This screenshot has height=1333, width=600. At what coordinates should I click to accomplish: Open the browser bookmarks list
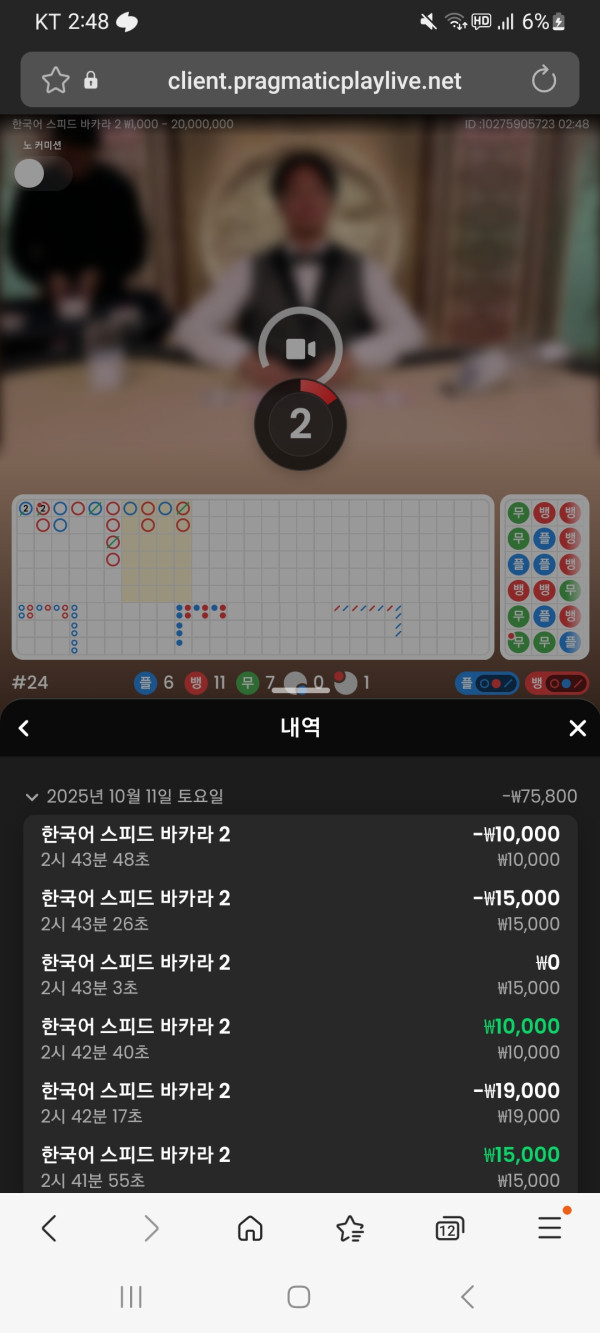tap(350, 1228)
